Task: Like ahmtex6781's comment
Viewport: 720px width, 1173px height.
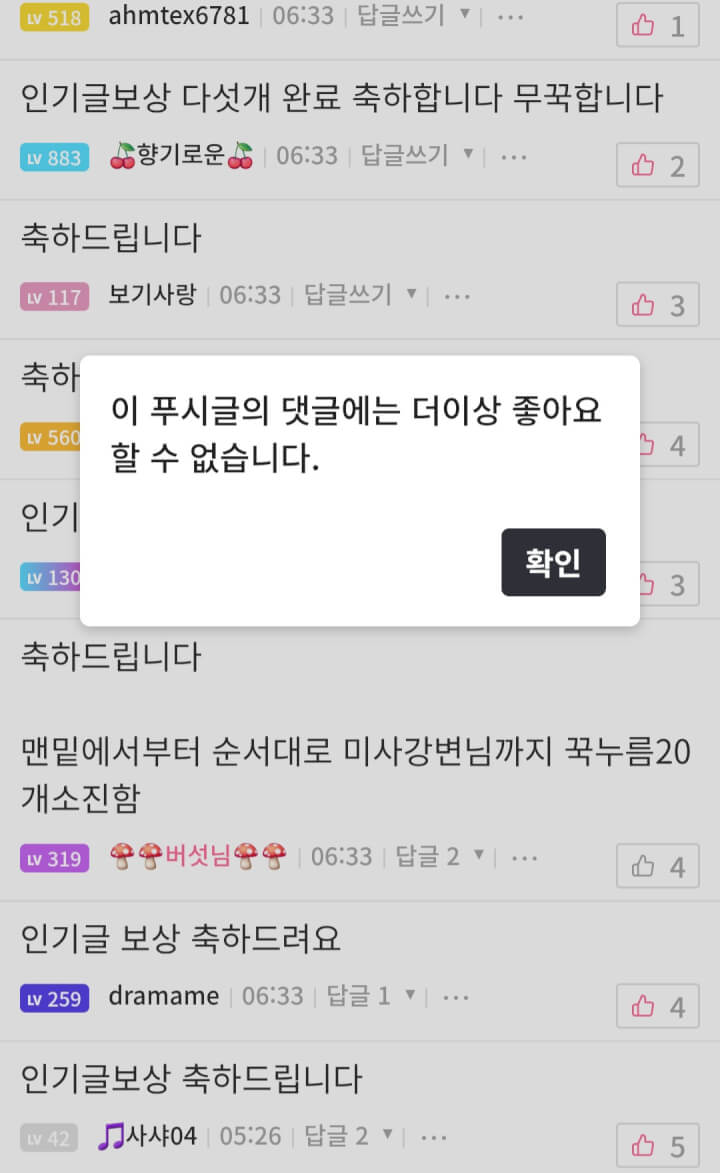Action: click(x=657, y=25)
